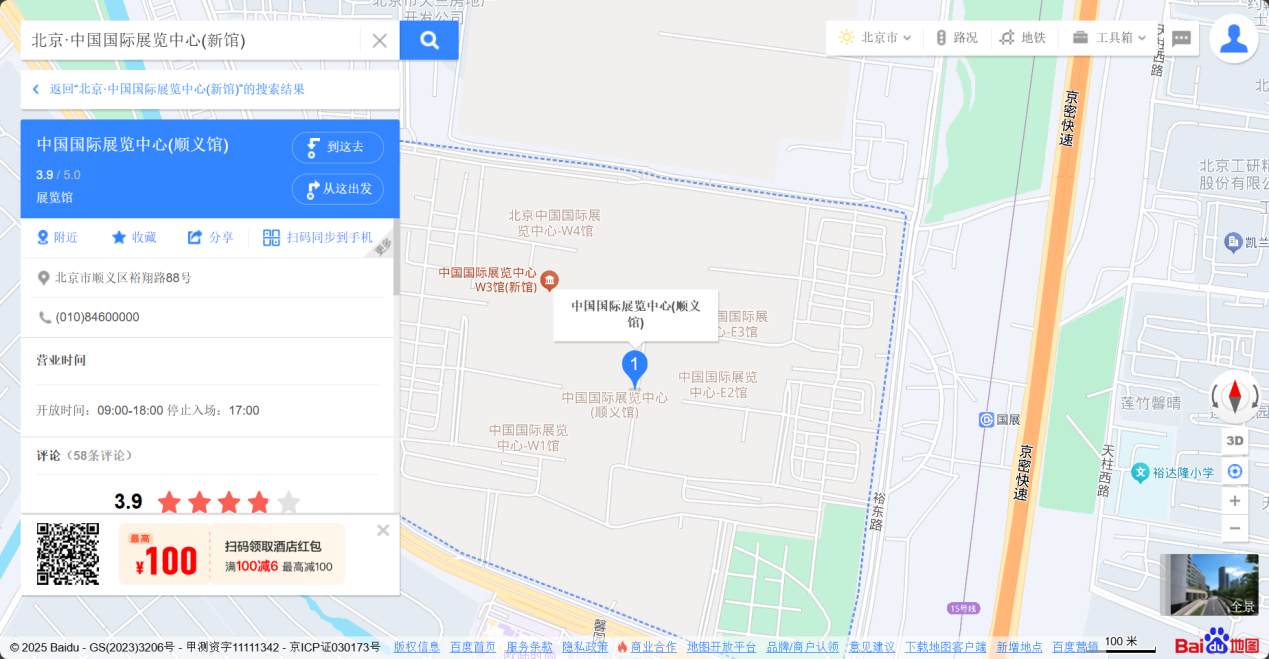Zoom in the map with plus
The image size is (1269, 659).
(x=1235, y=500)
